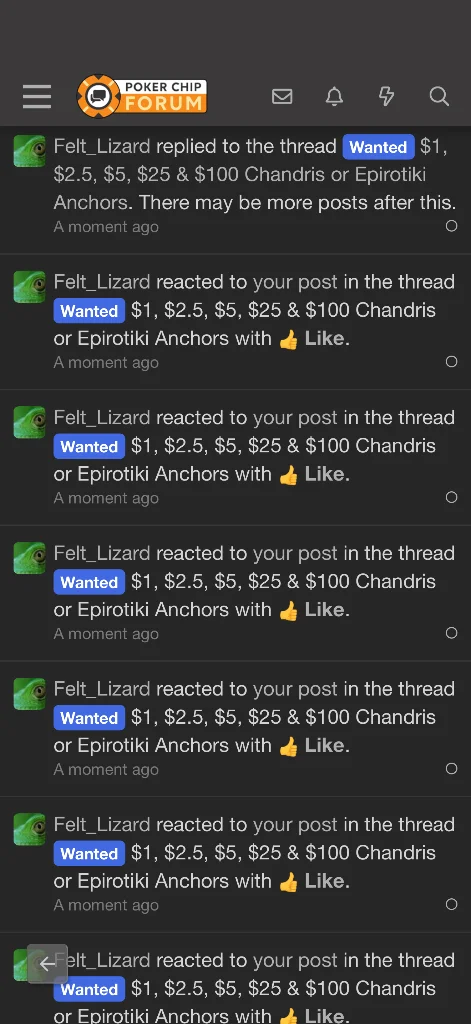Open the conversations inbox envelope

pyautogui.click(x=282, y=97)
